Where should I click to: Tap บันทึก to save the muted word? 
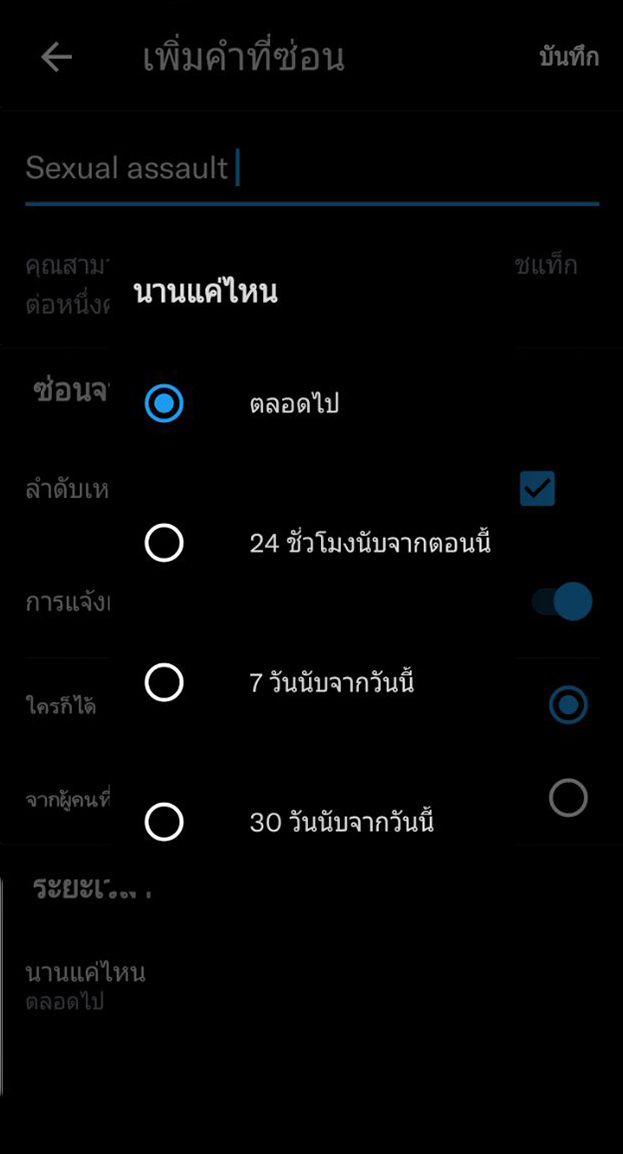[568, 57]
